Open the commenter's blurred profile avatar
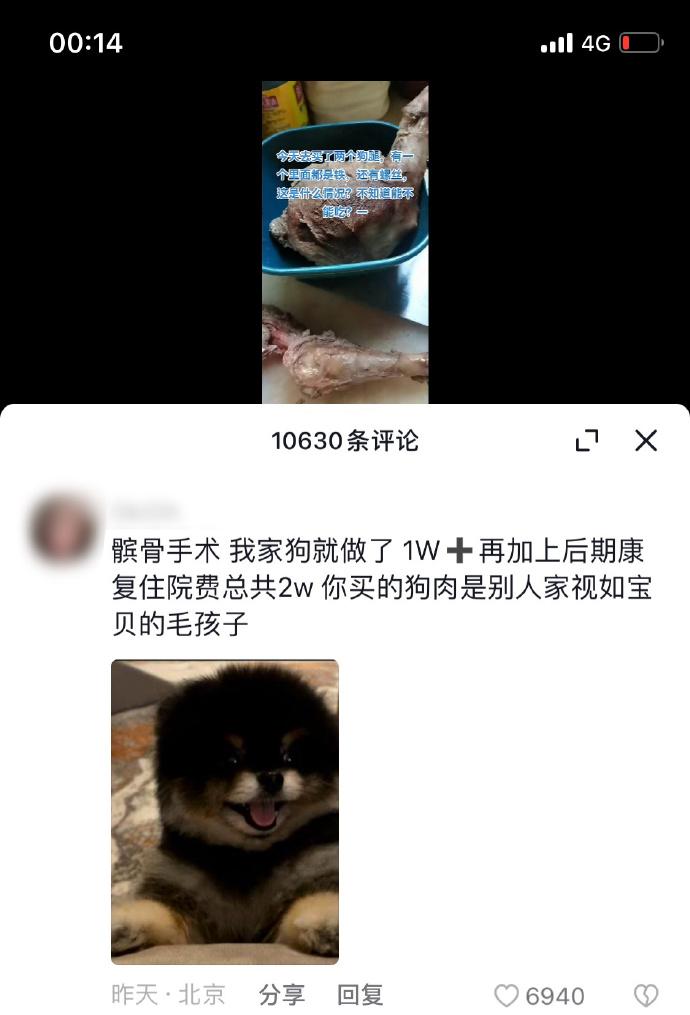The height and width of the screenshot is (1015, 690). pos(63,529)
